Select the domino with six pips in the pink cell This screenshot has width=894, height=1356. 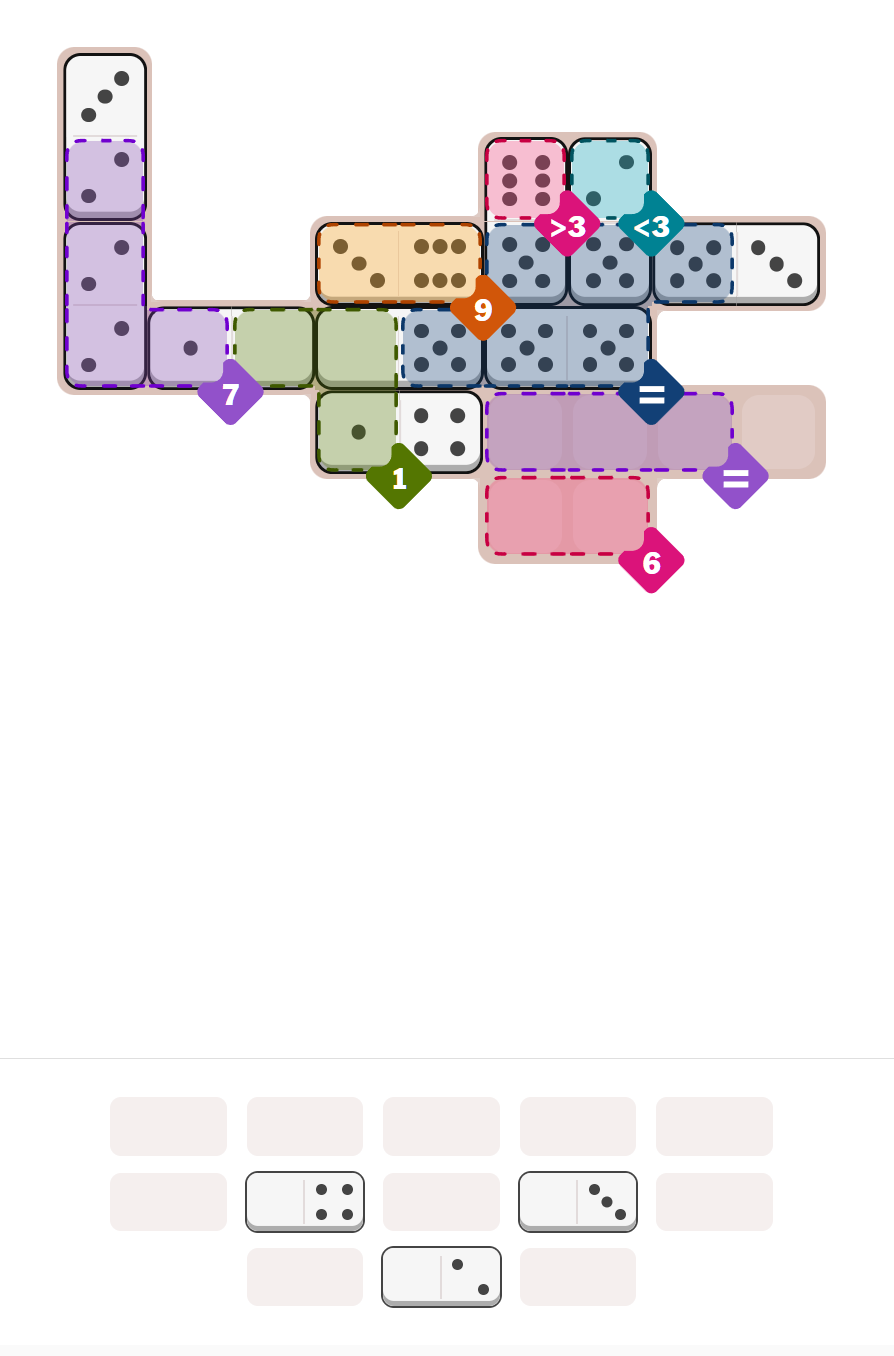click(x=526, y=180)
